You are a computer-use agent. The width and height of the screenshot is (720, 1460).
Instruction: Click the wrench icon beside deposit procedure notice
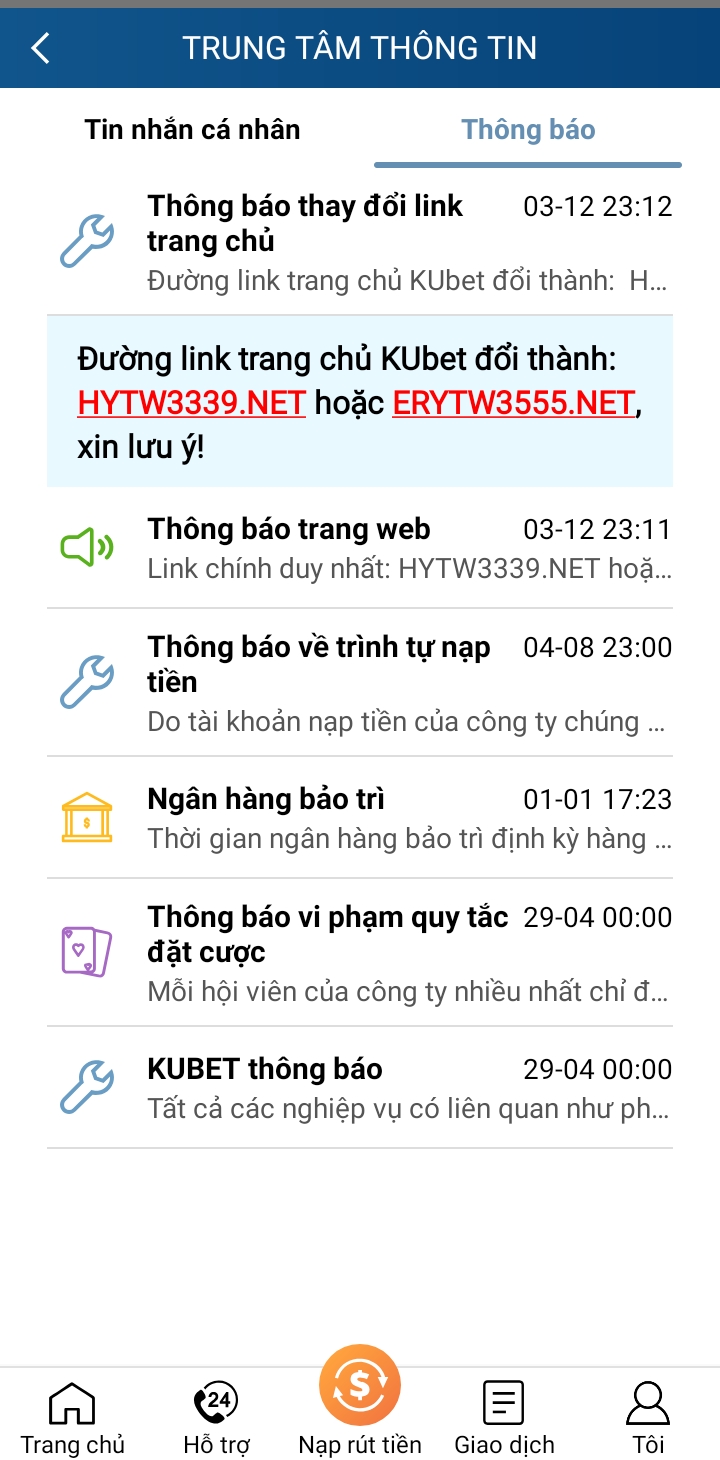click(86, 680)
